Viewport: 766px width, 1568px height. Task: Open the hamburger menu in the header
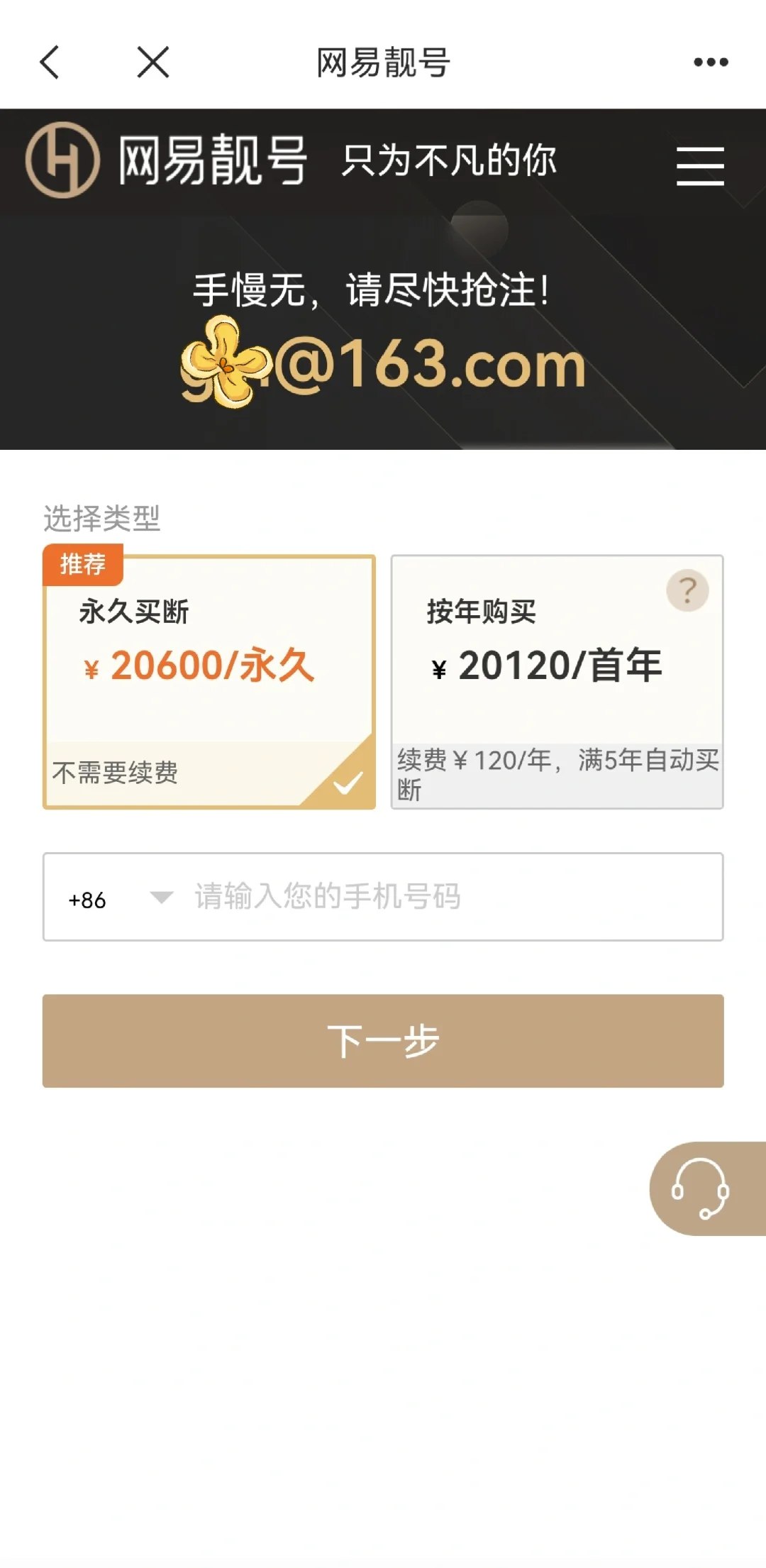699,165
